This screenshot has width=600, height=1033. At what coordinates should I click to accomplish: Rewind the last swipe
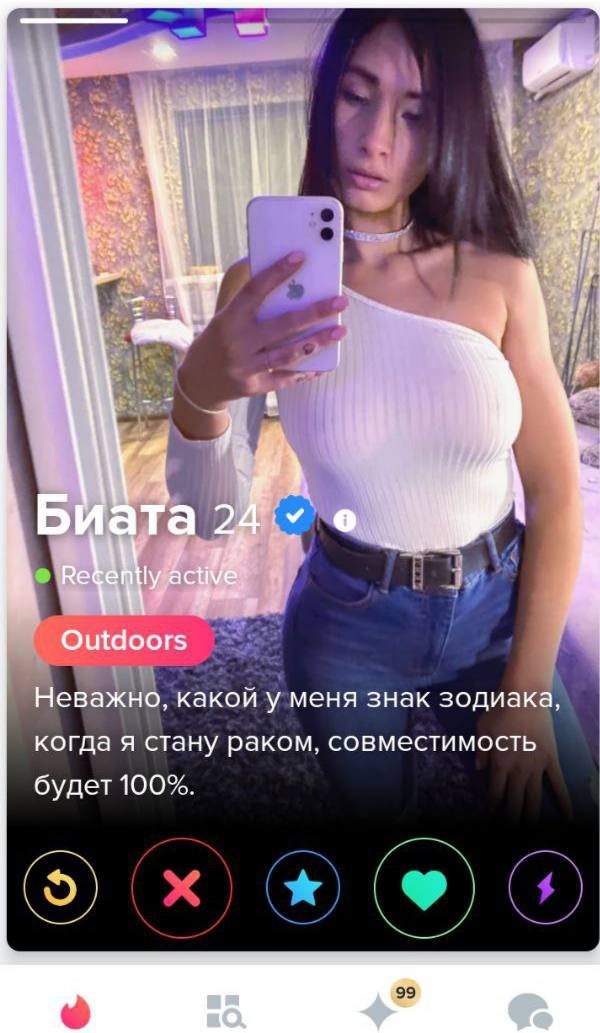(60, 888)
